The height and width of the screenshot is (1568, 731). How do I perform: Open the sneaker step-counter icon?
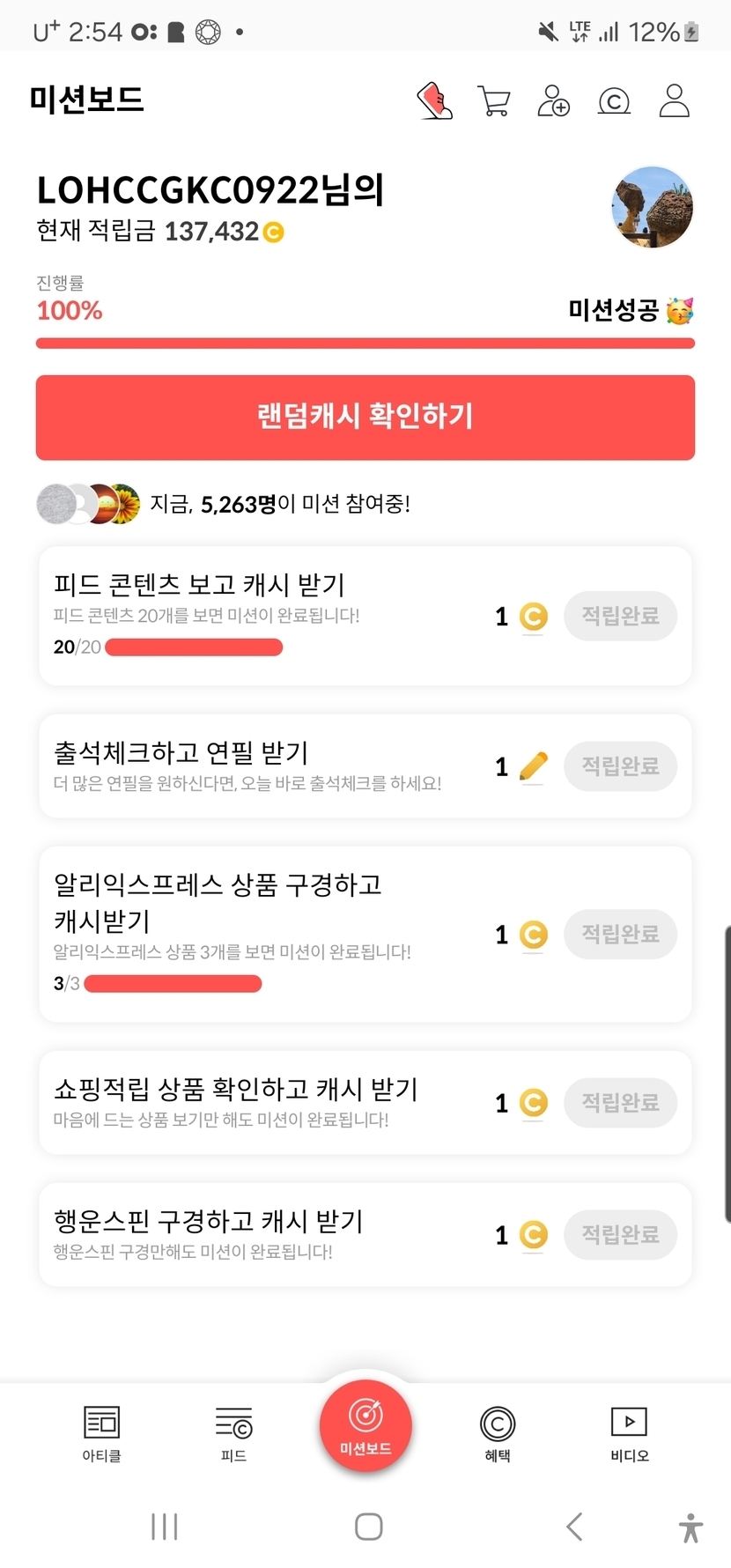pos(434,101)
